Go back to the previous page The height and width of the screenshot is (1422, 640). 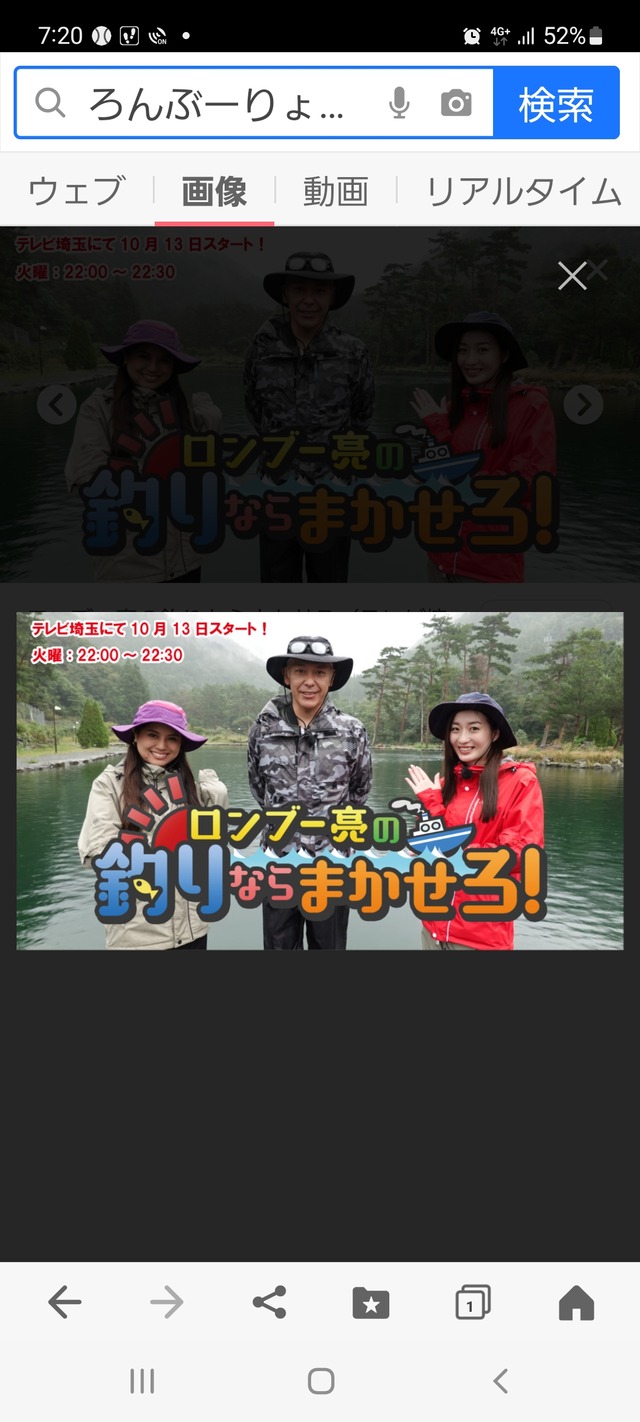(x=65, y=1302)
